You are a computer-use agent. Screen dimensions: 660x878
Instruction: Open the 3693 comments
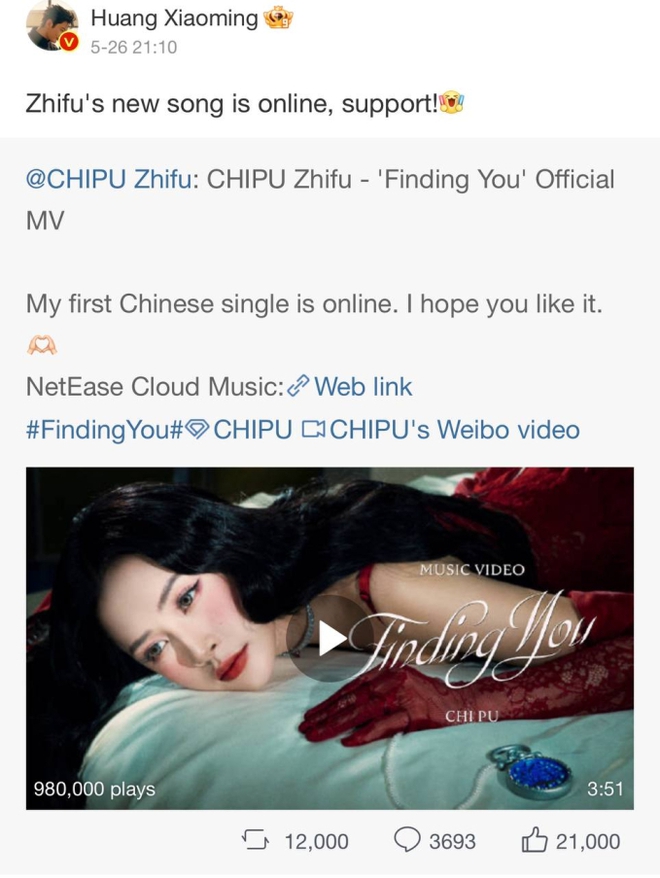coord(435,841)
